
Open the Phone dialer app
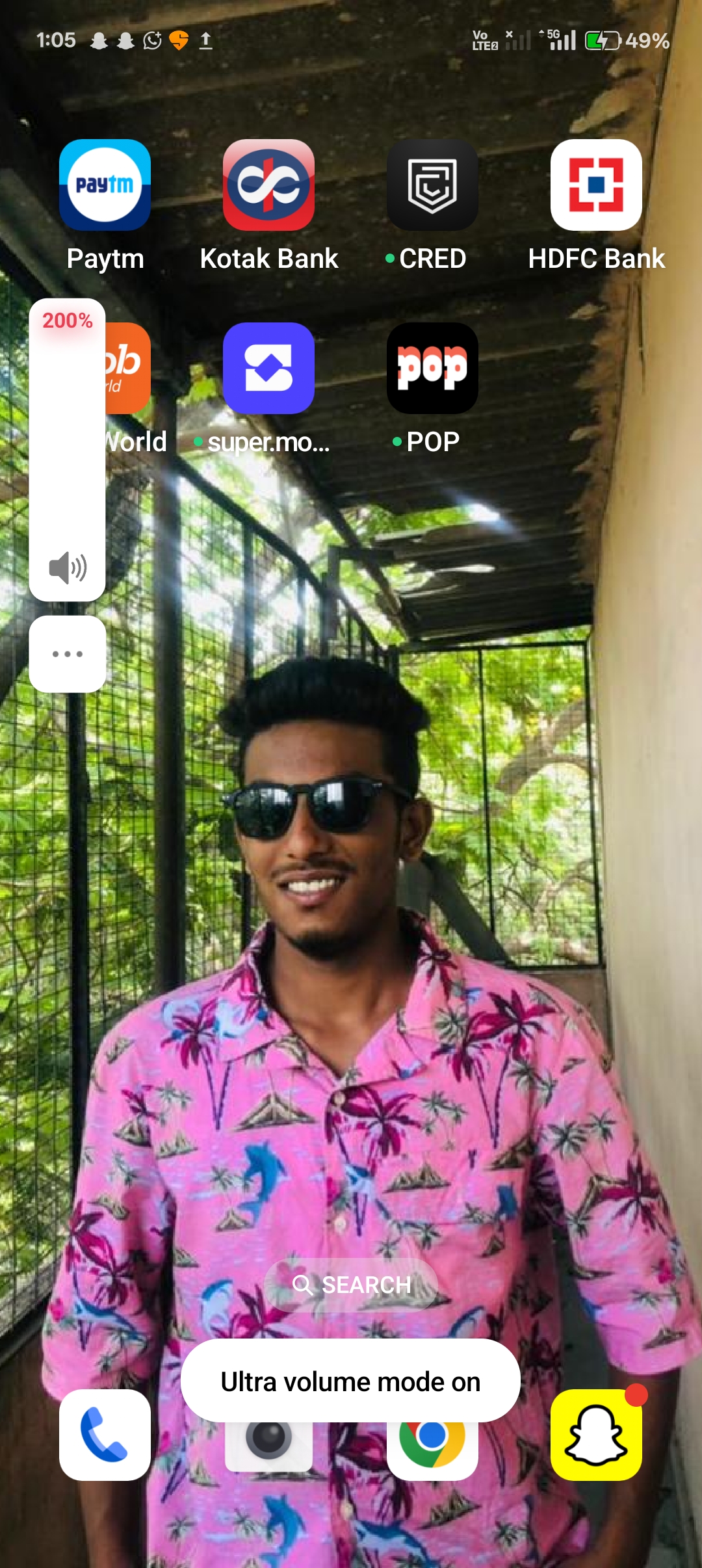pos(105,1435)
